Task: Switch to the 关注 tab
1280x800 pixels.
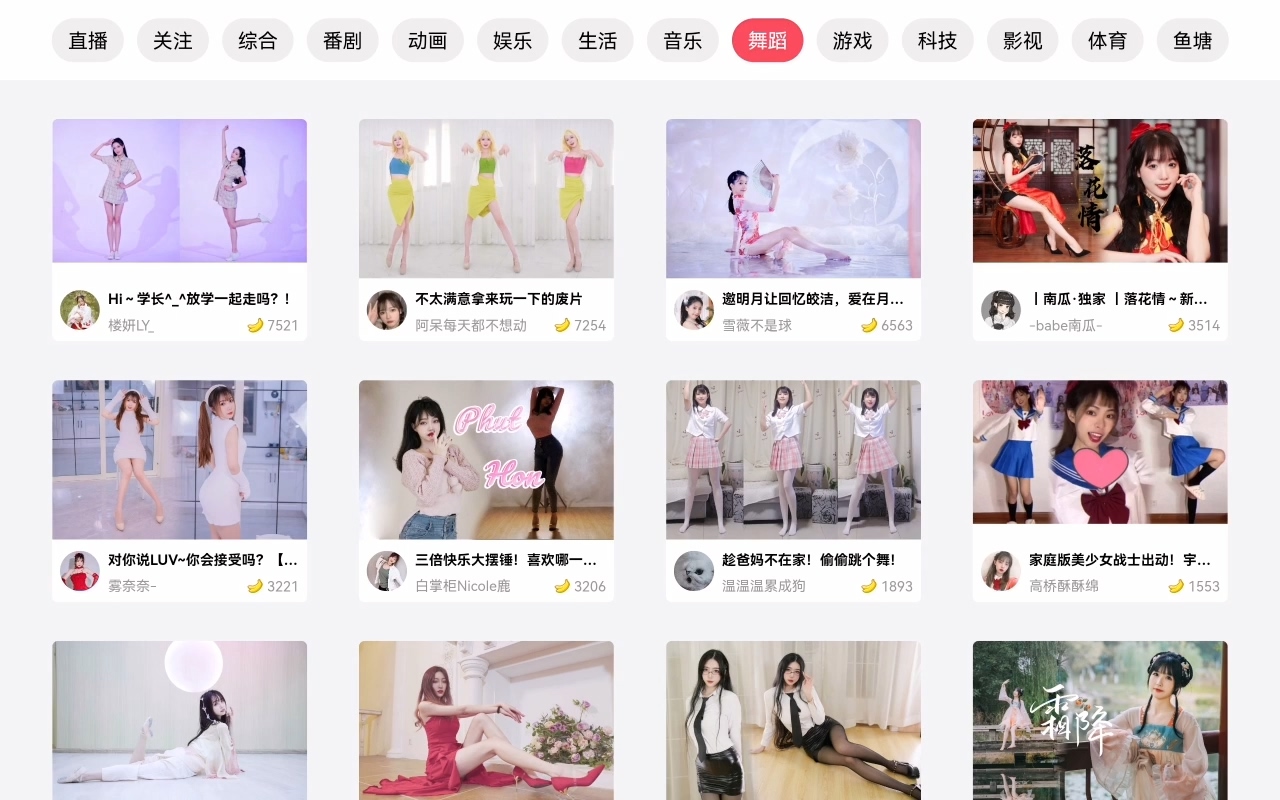Action: pyautogui.click(x=173, y=40)
